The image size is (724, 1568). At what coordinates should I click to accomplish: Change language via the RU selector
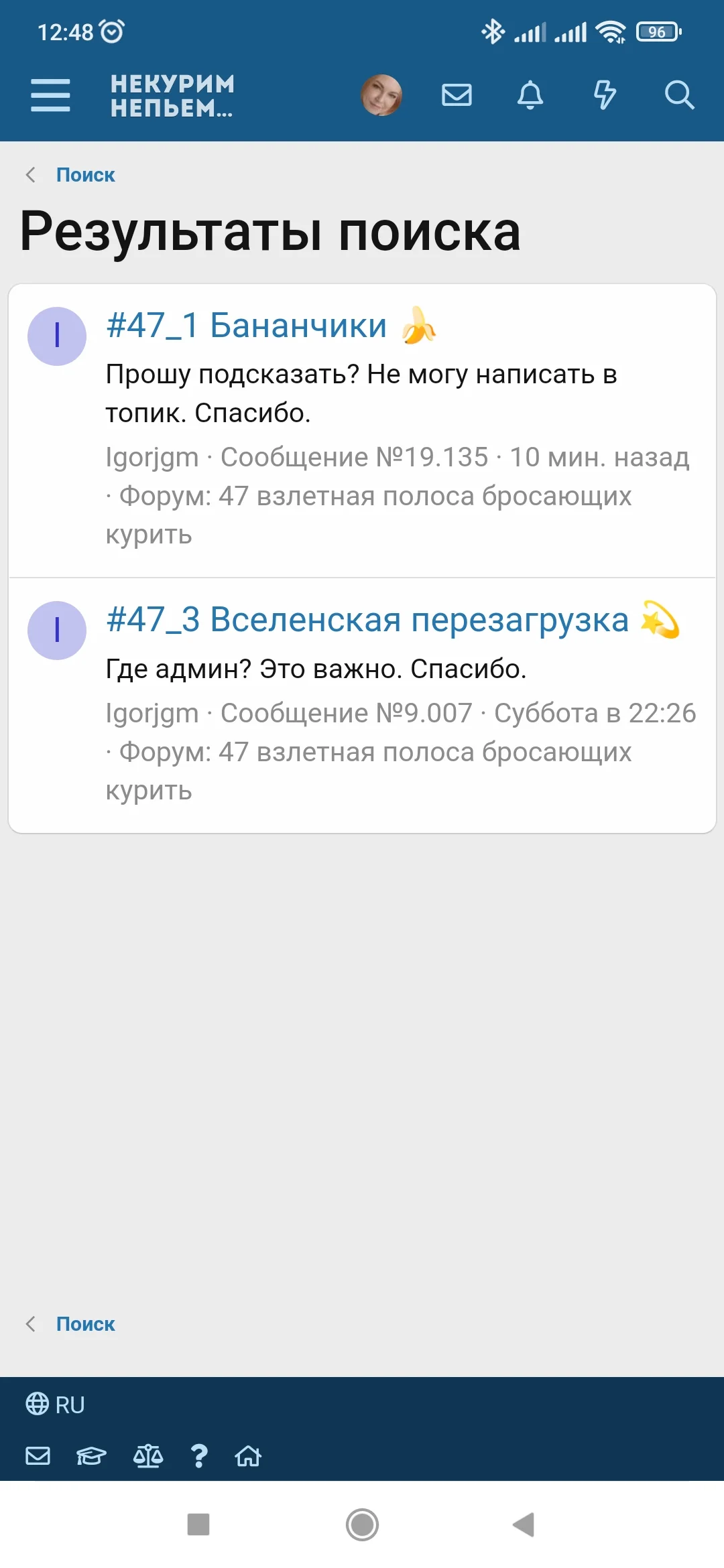[55, 1404]
